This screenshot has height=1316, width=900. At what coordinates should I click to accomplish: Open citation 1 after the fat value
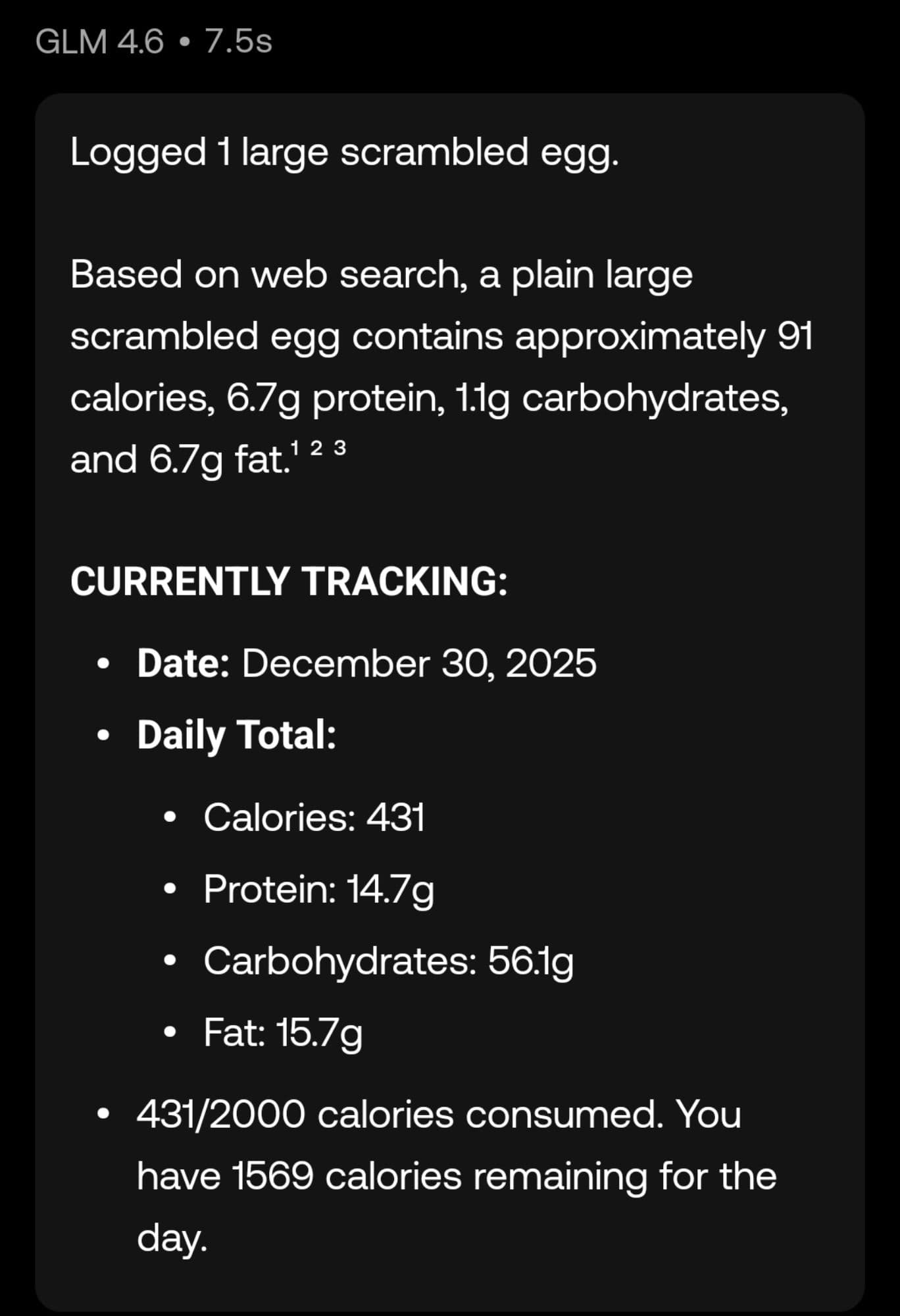pos(295,448)
